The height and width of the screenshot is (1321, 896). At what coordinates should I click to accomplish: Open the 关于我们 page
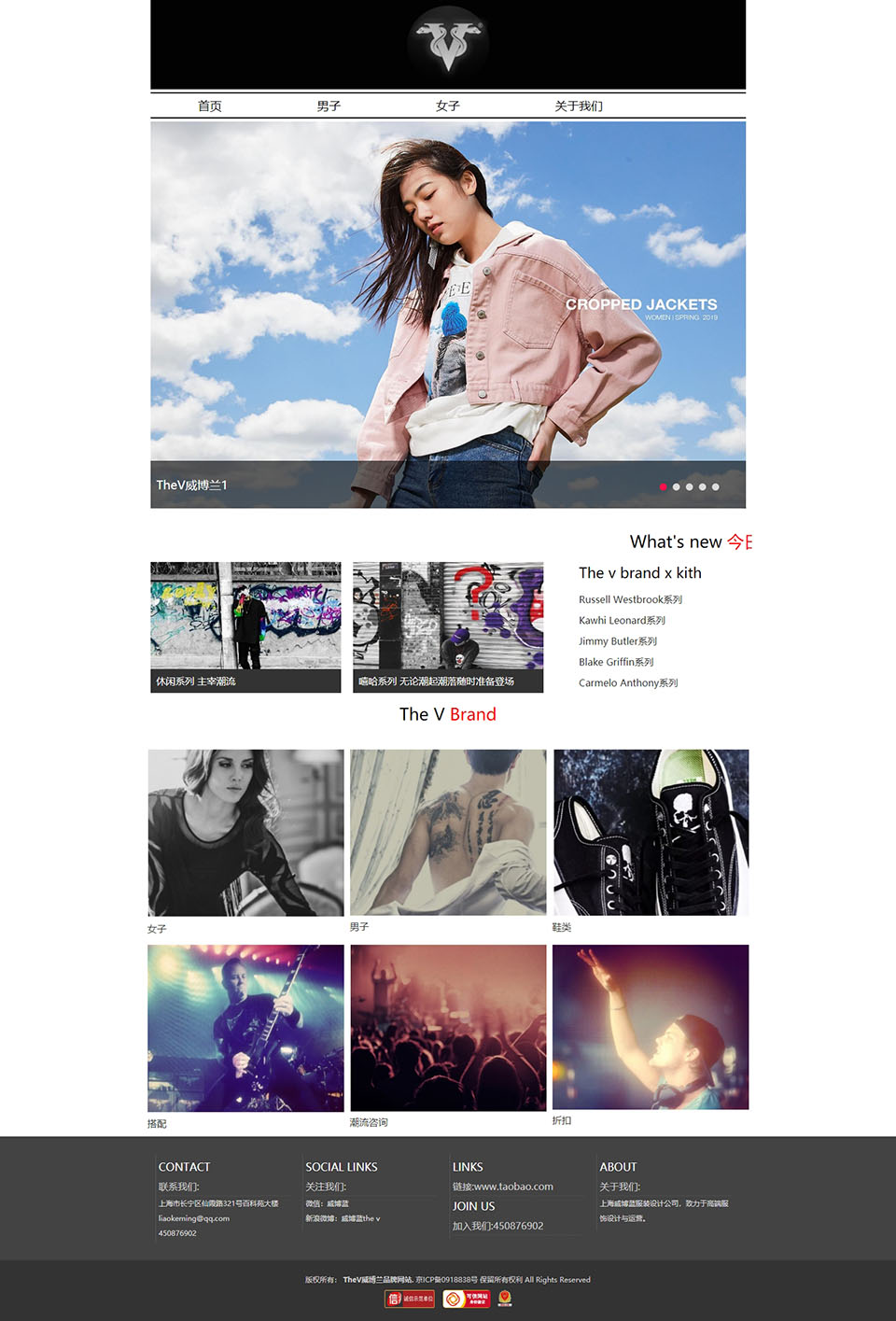tap(579, 106)
